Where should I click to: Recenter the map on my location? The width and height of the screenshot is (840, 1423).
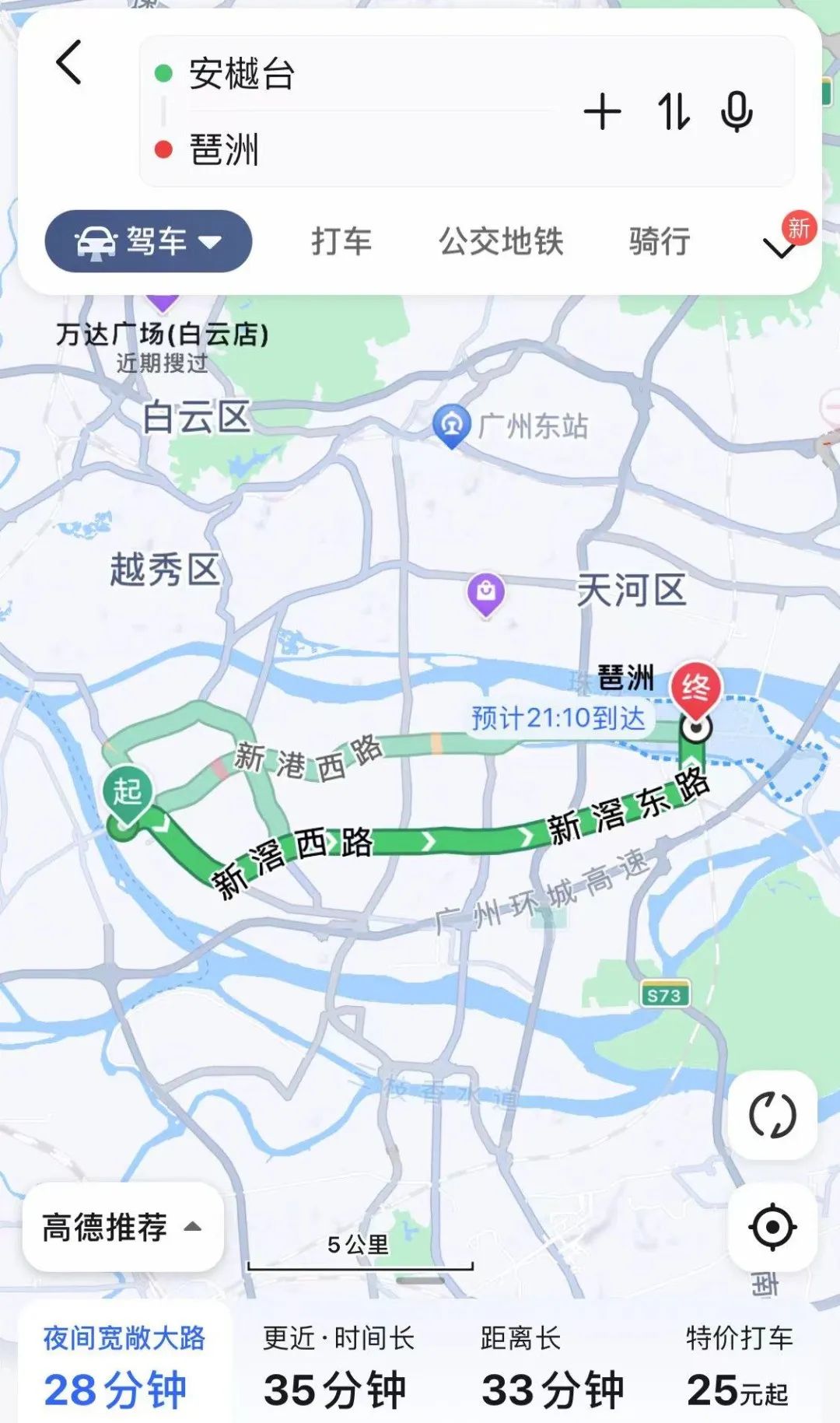click(772, 1227)
